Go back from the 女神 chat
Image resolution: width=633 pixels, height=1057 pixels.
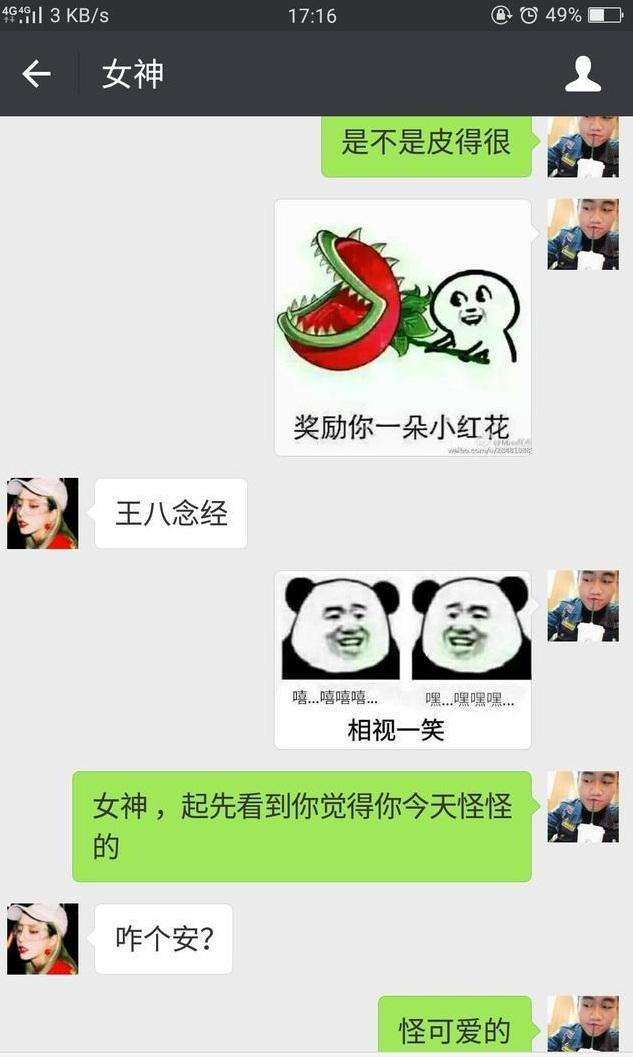point(37,74)
